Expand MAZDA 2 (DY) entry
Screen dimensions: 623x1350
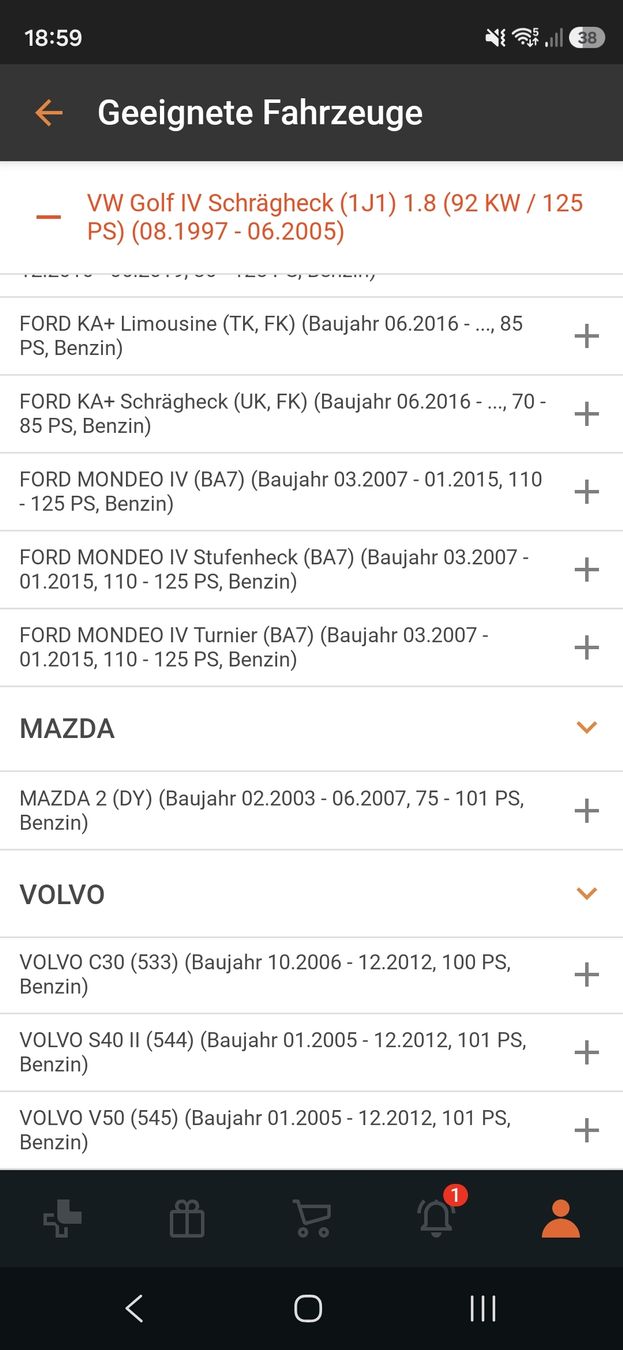click(x=587, y=810)
